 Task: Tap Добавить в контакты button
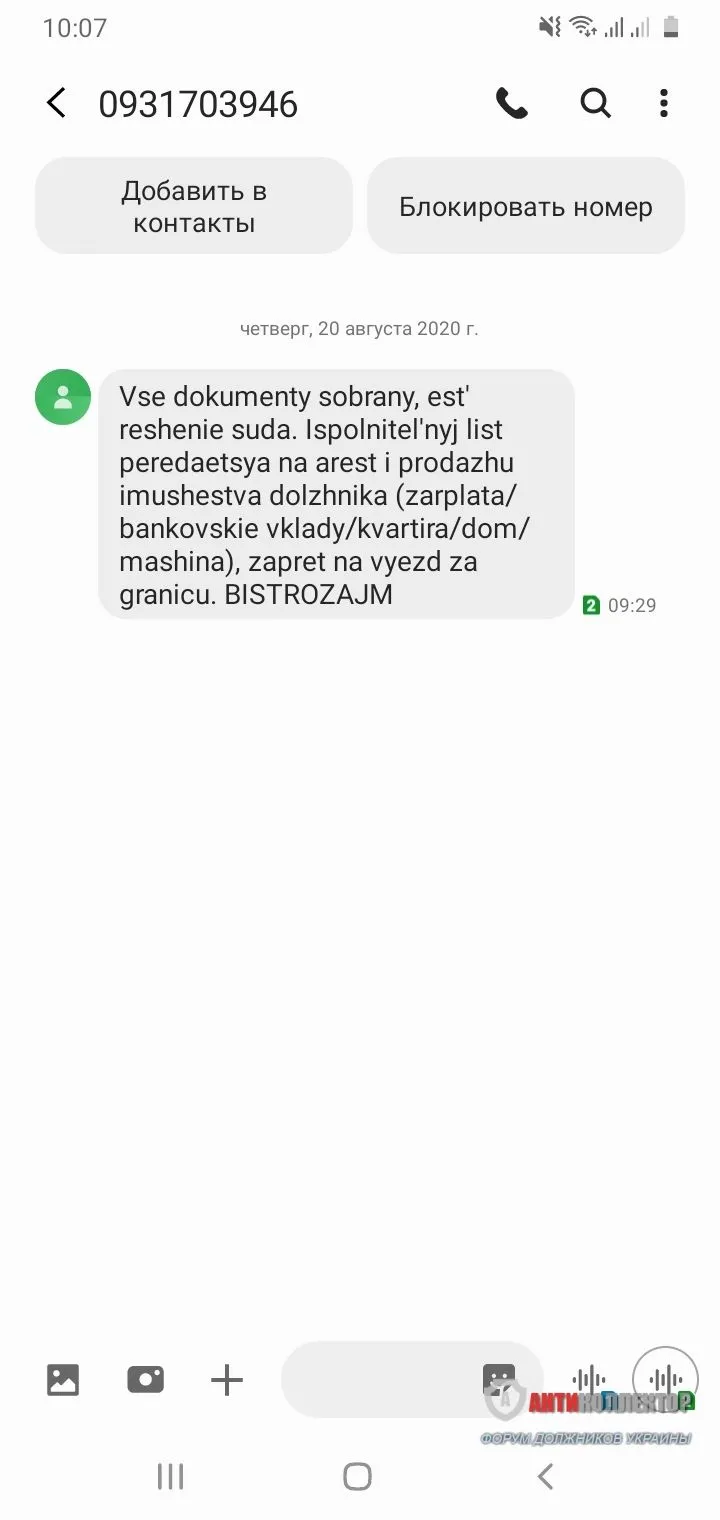pos(194,206)
